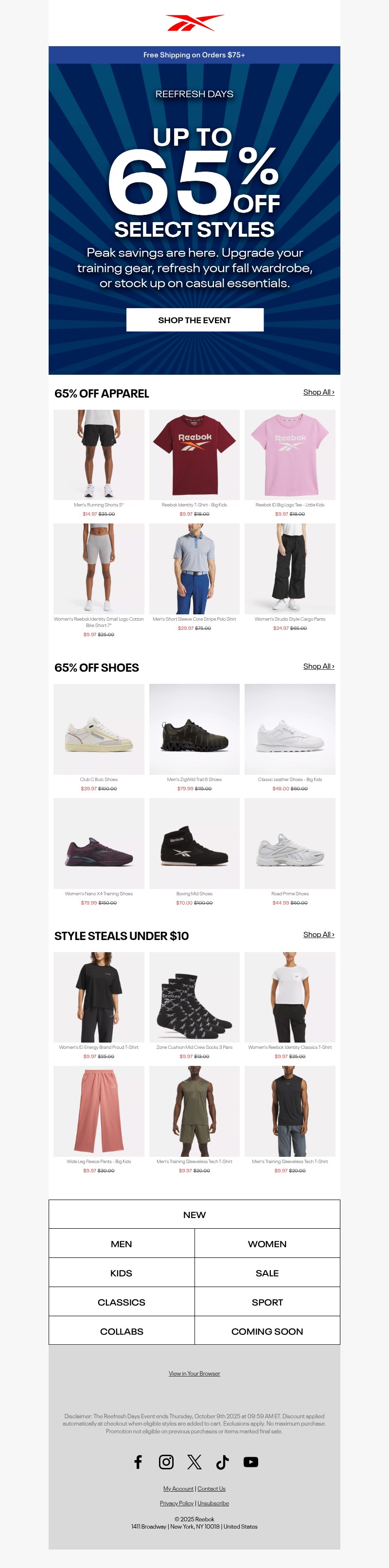Go to the New category
The width and height of the screenshot is (389, 1568).
pyautogui.click(x=194, y=1214)
